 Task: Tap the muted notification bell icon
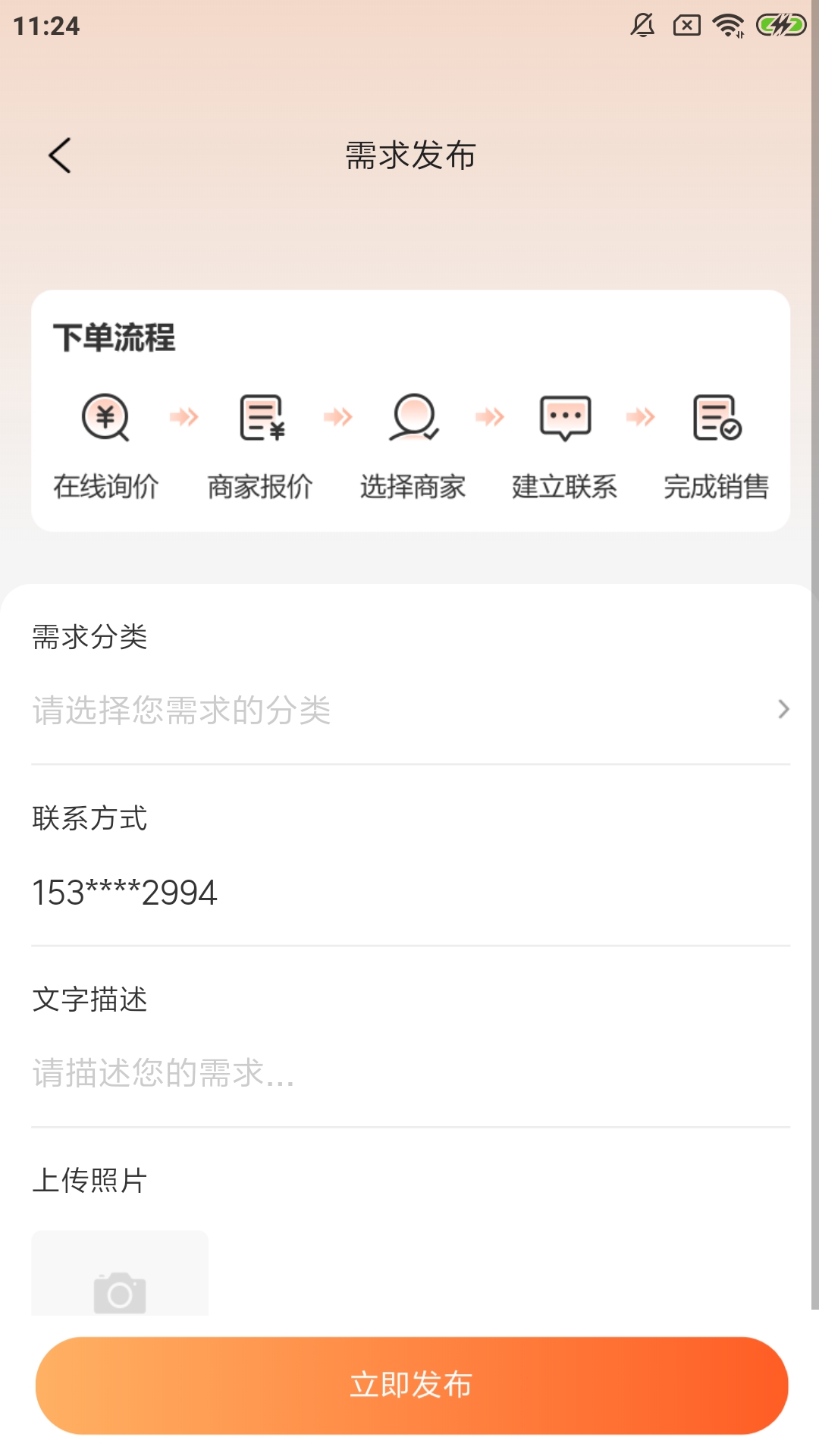(x=642, y=25)
